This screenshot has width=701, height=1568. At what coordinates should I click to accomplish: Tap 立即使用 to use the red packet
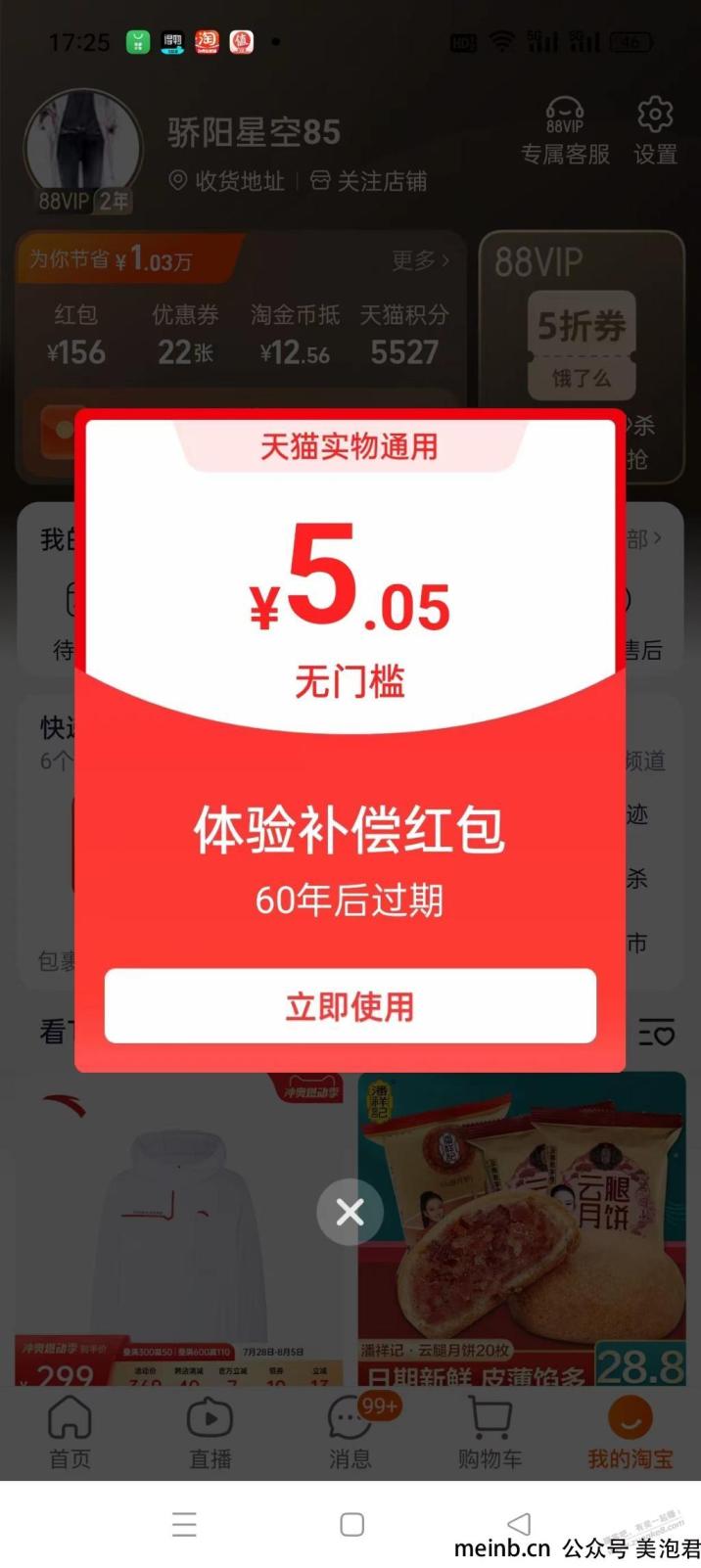350,1006
